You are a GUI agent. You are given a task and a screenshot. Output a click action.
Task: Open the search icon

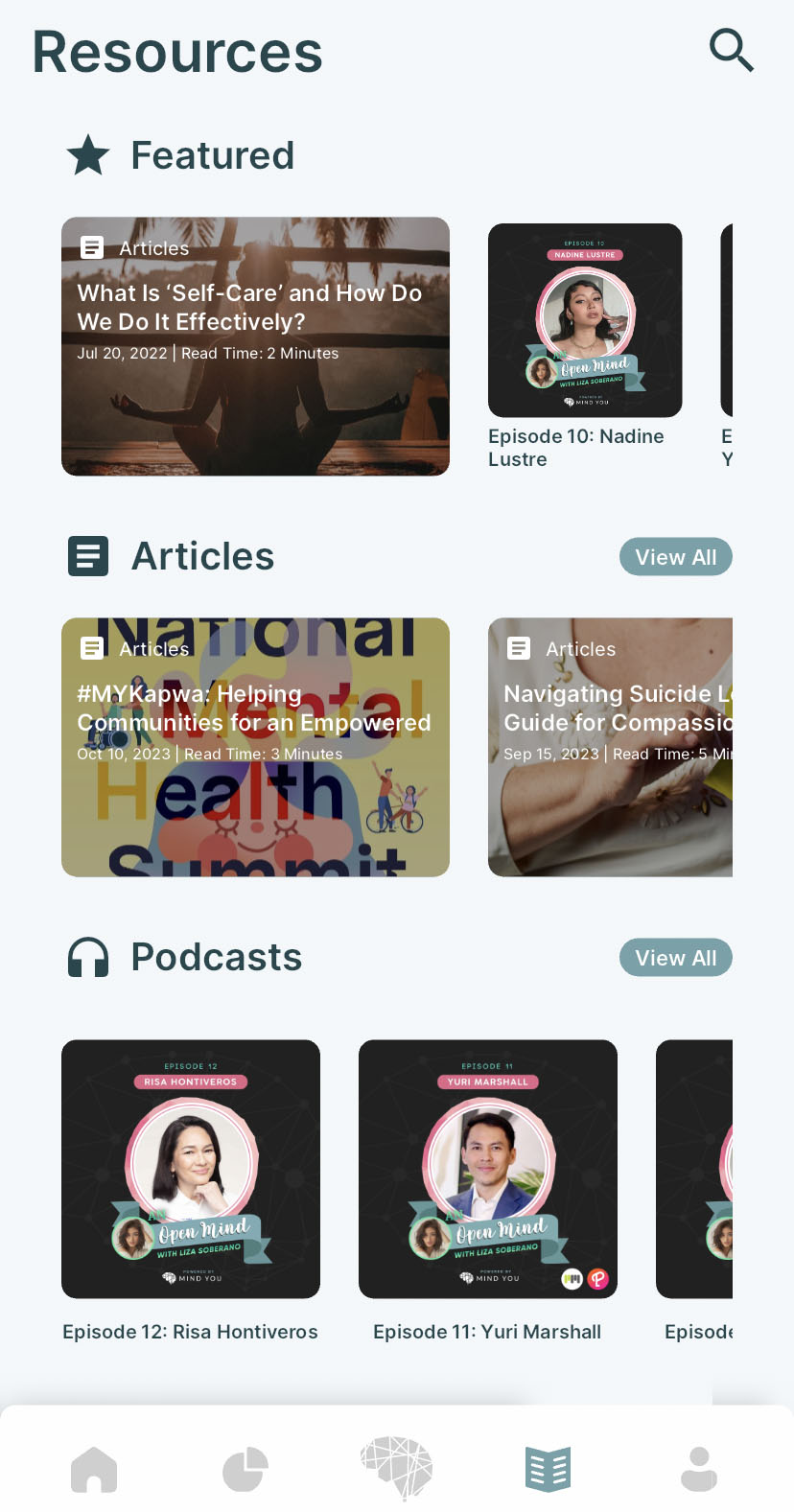pyautogui.click(x=731, y=51)
